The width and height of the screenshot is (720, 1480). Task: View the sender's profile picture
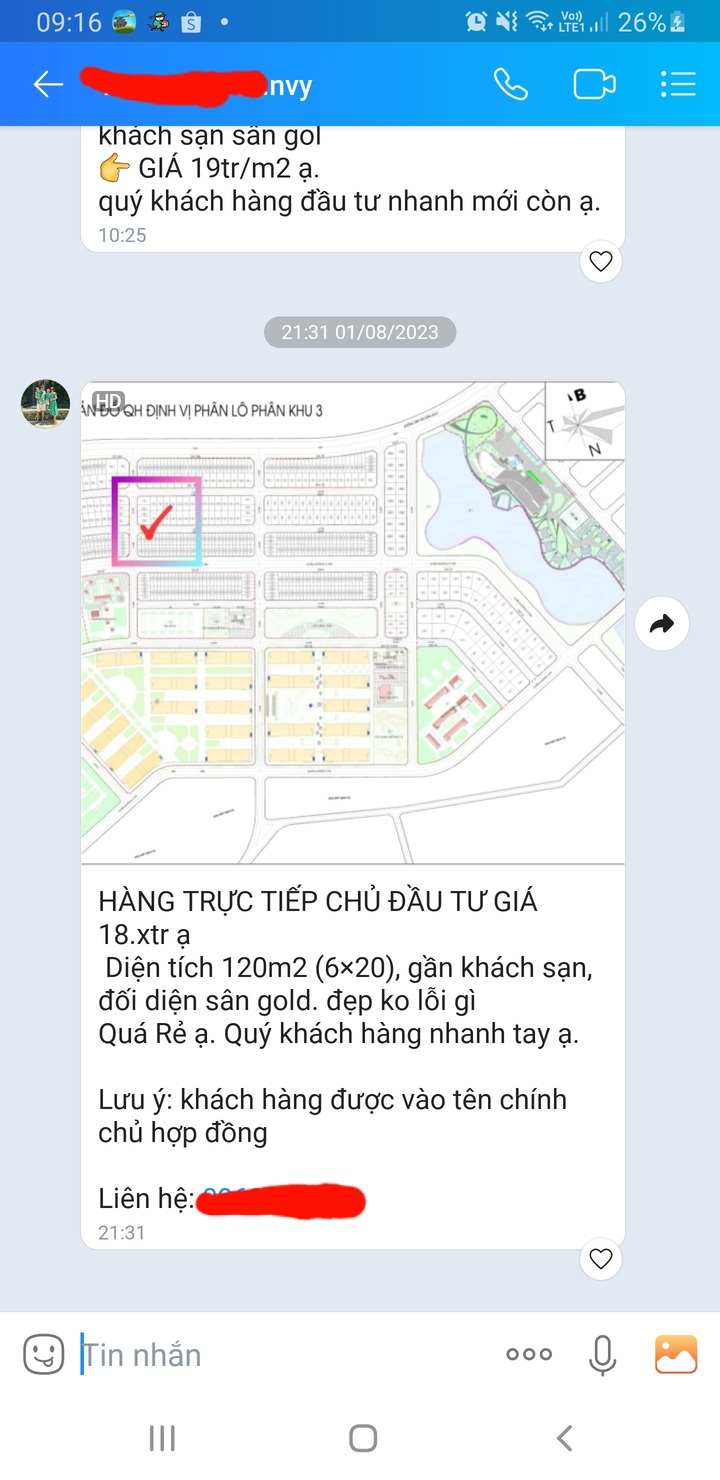coord(46,404)
